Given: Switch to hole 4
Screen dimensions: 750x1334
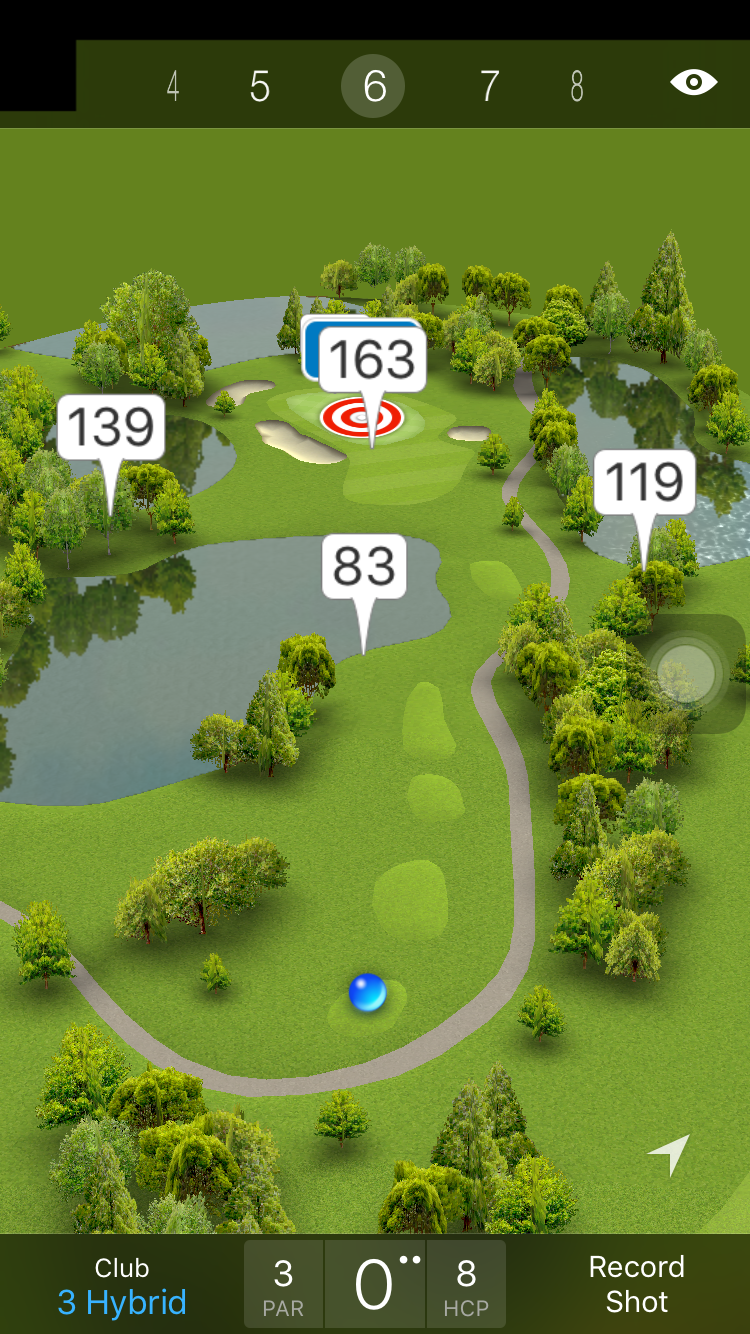Looking at the screenshot, I should click(x=173, y=87).
